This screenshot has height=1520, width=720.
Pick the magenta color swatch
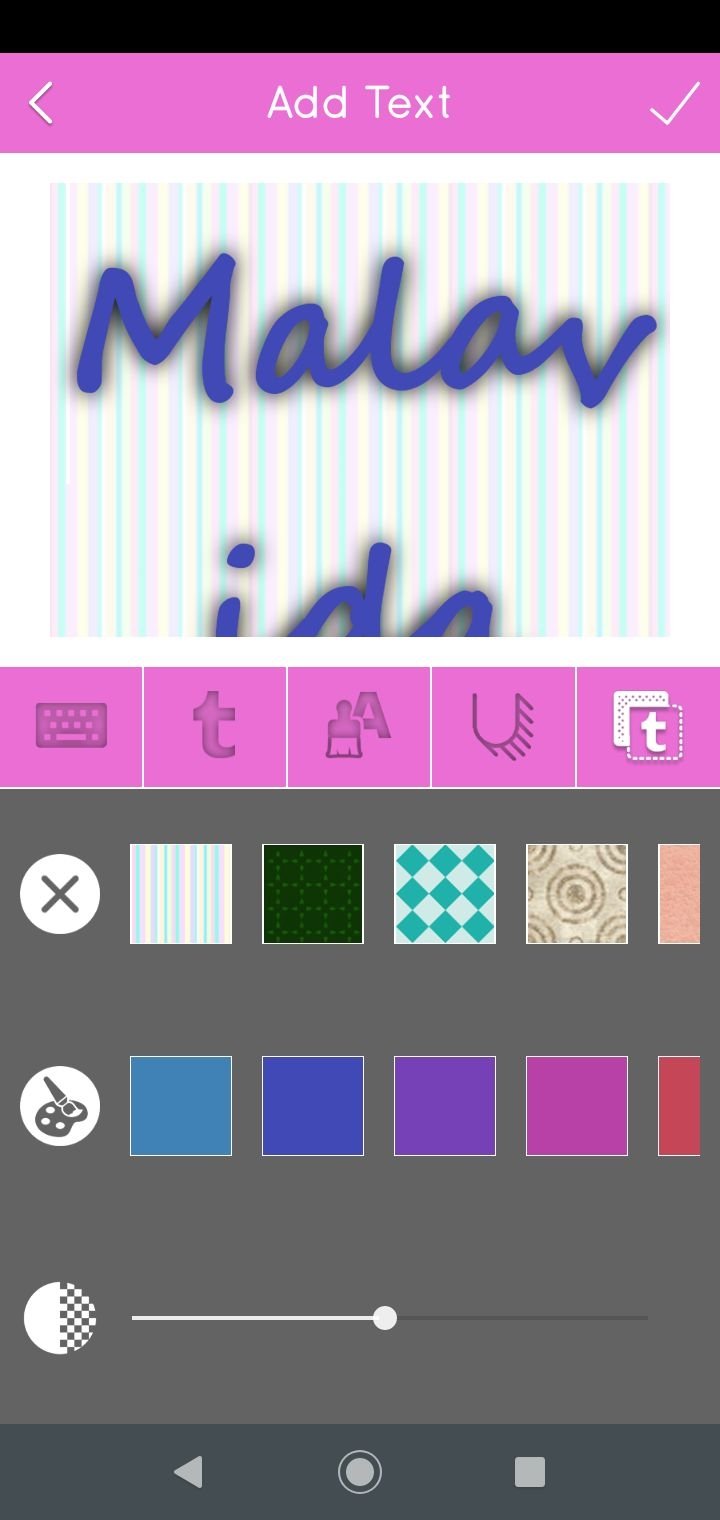coord(577,1106)
